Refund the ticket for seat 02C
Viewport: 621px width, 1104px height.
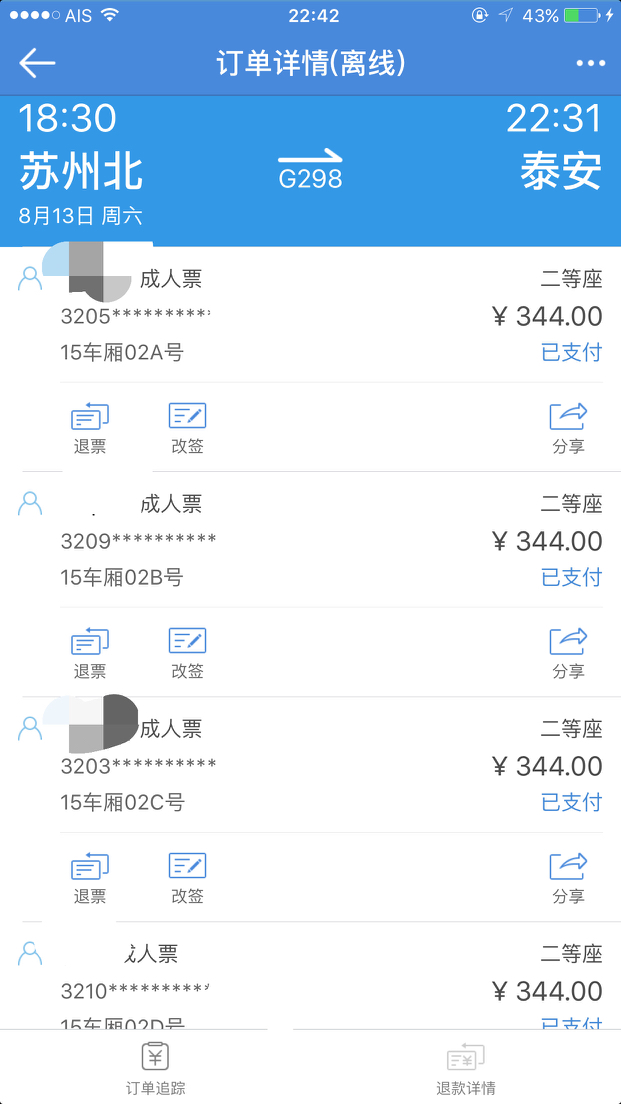90,879
